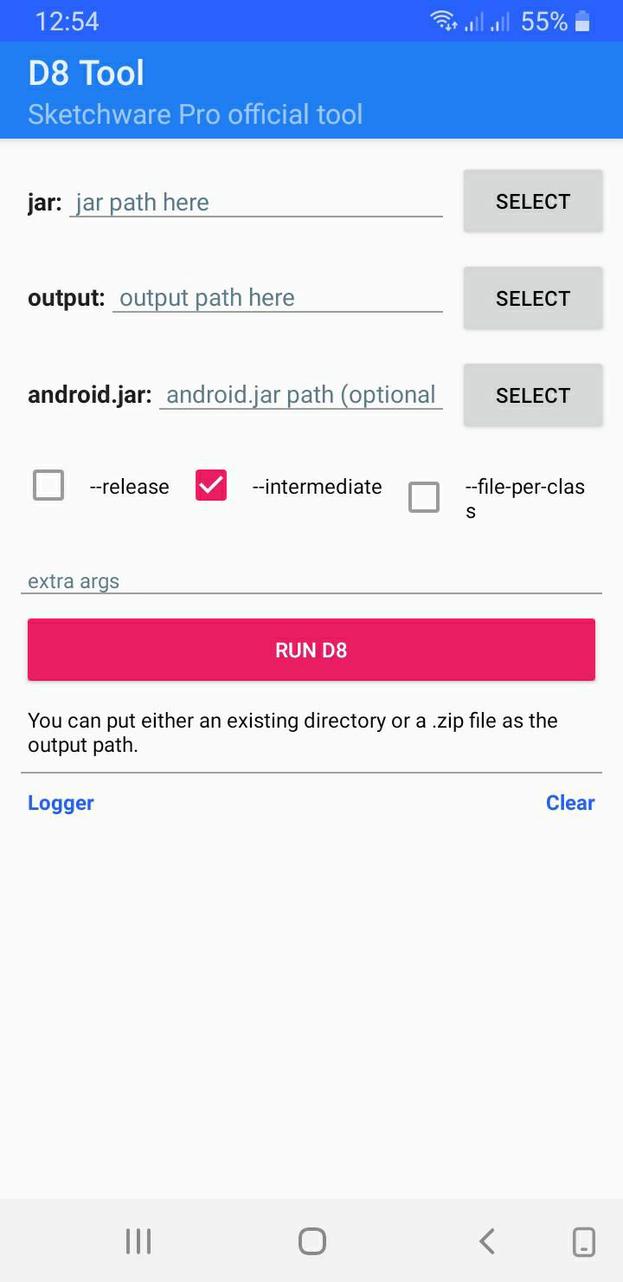Check the --file-per-class box

(424, 497)
